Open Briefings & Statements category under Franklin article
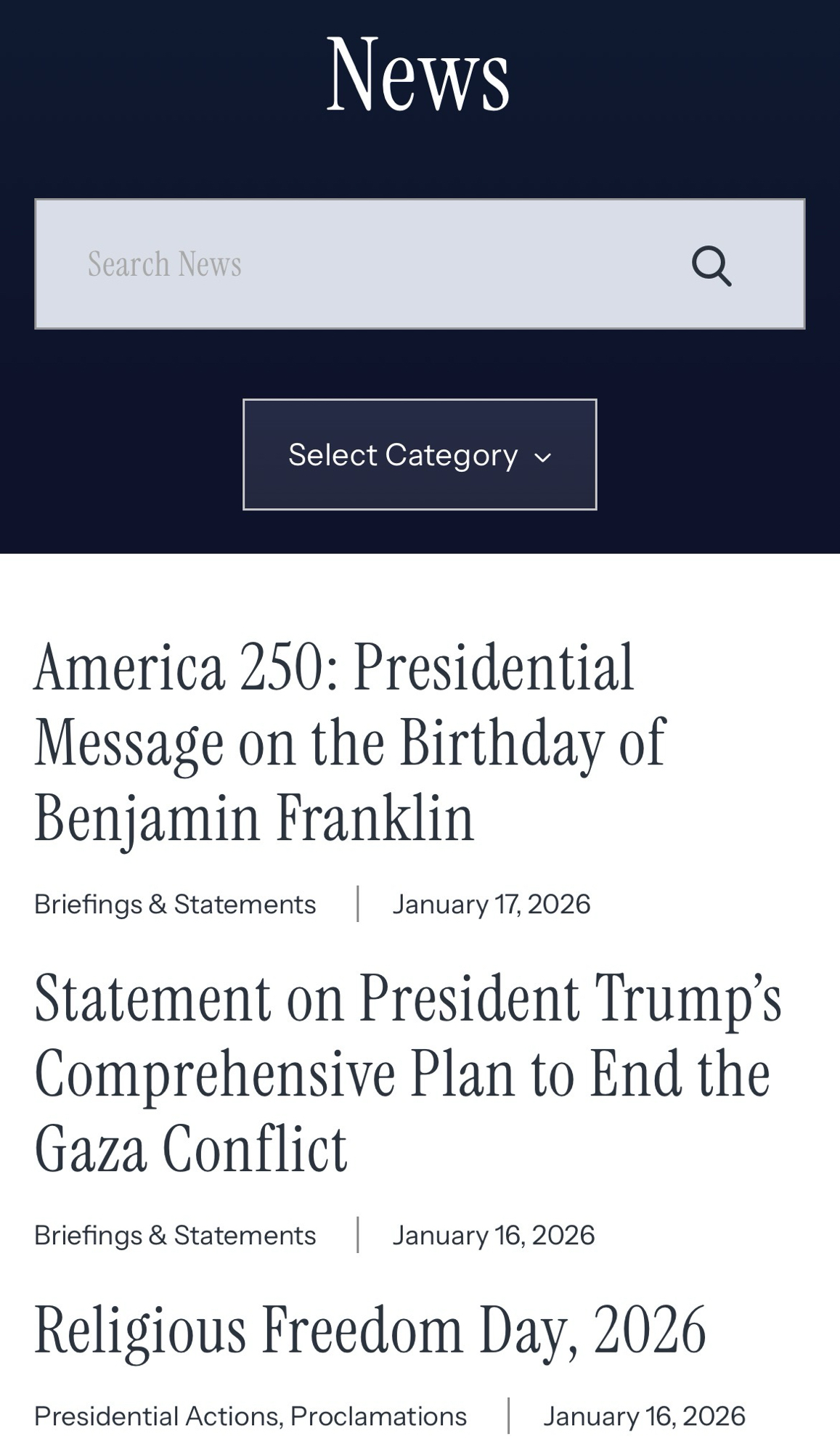Image resolution: width=840 pixels, height=1452 pixels. coord(175,905)
